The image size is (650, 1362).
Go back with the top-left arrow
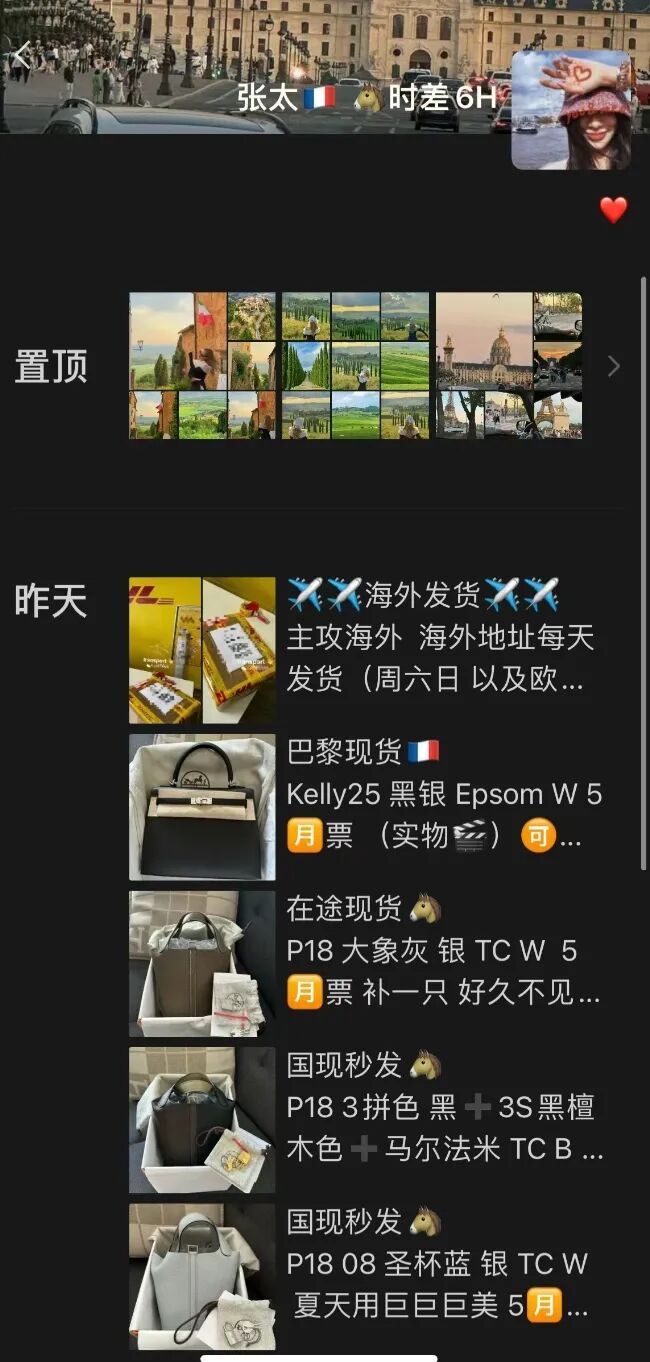click(x=22, y=55)
